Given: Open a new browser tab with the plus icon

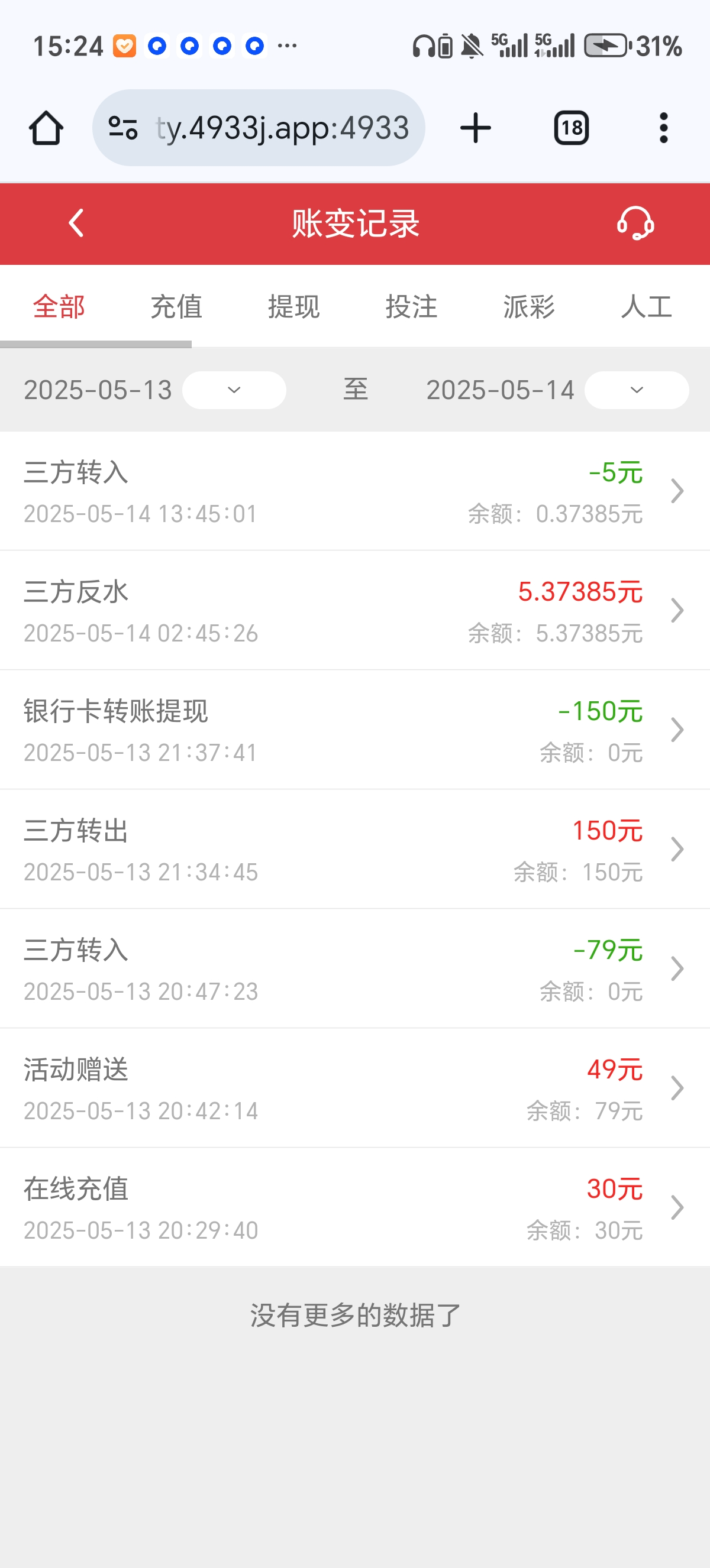Looking at the screenshot, I should 475,127.
